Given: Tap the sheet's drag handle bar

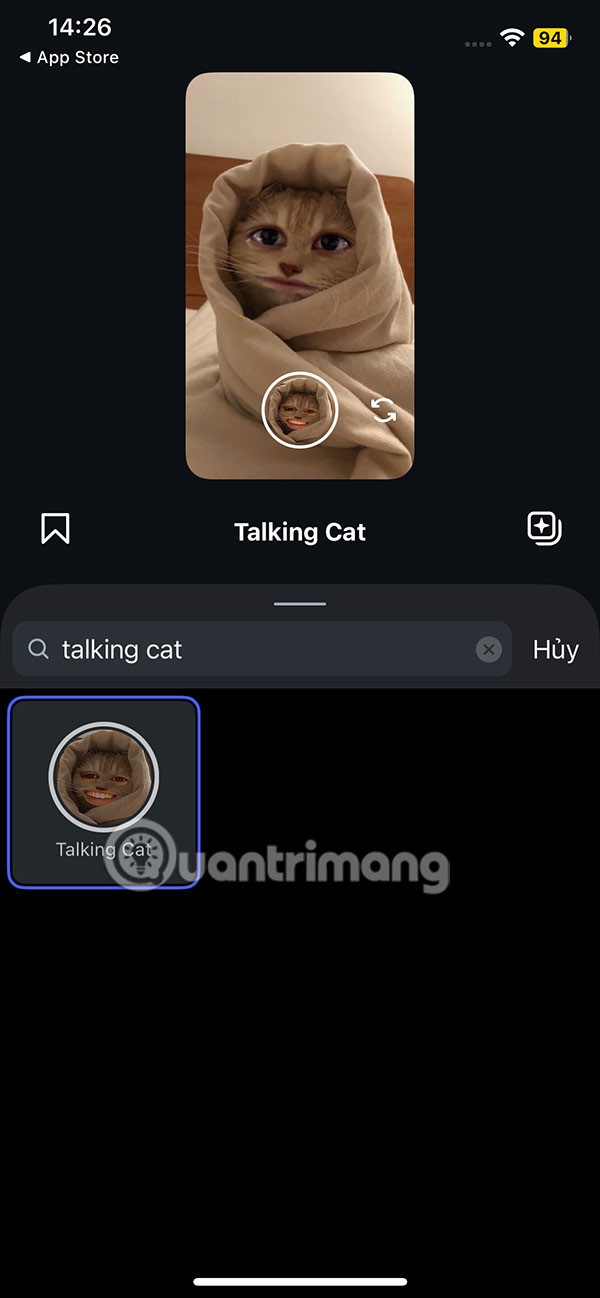Looking at the screenshot, I should 299,603.
